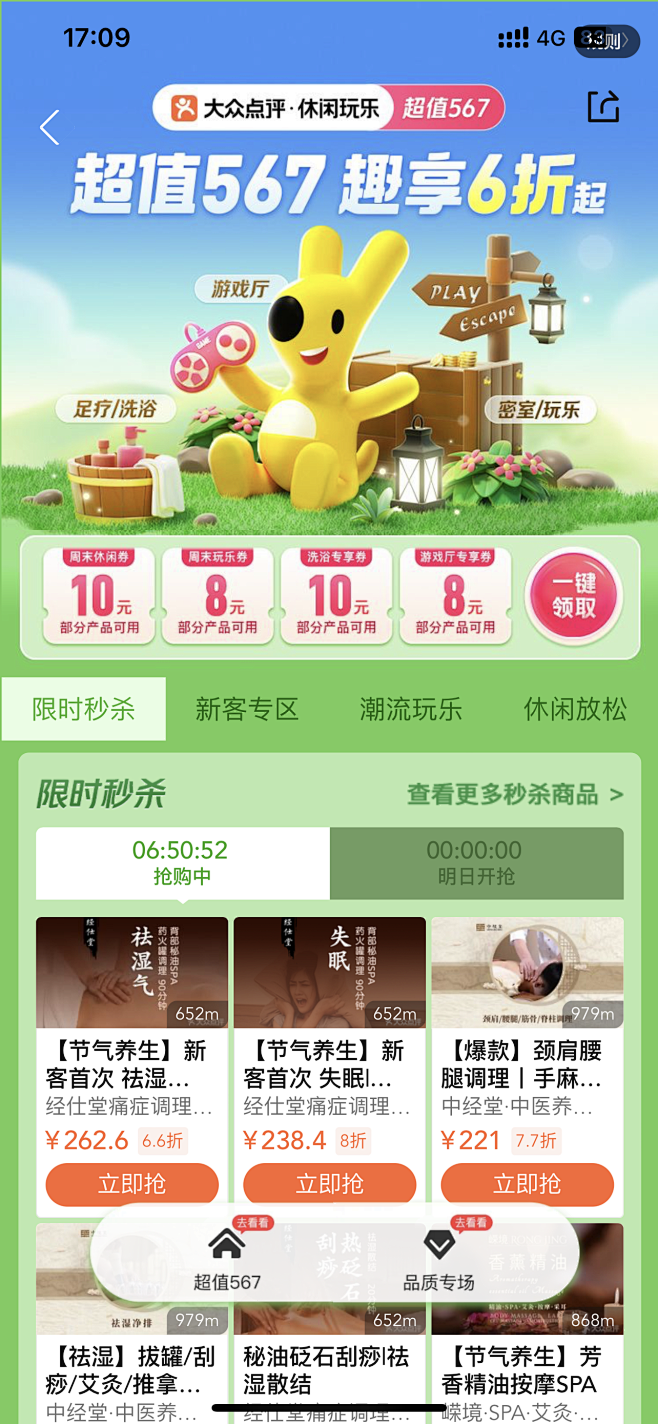Screen dimensions: 658x1424
Task: Select the 明日开抢 time slot
Action: [476, 863]
